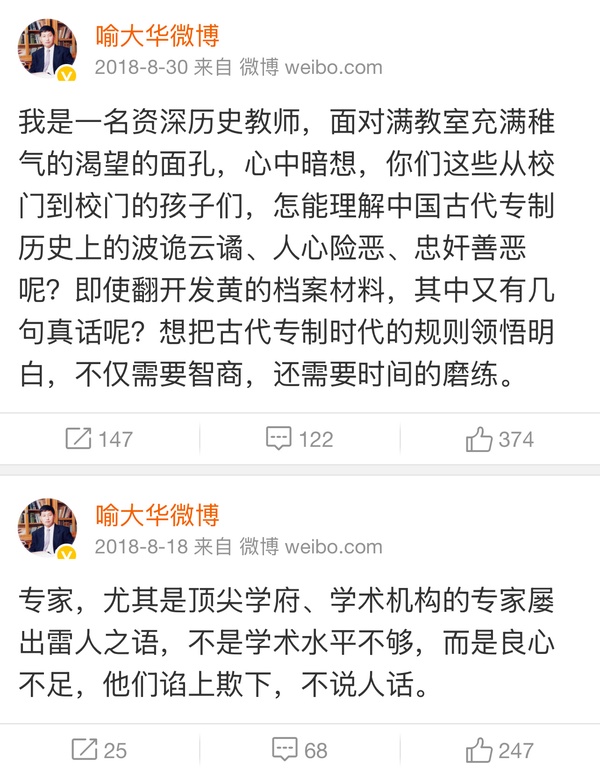Like the post about 资深历史教师
This screenshot has width=600, height=774.
(x=499, y=438)
